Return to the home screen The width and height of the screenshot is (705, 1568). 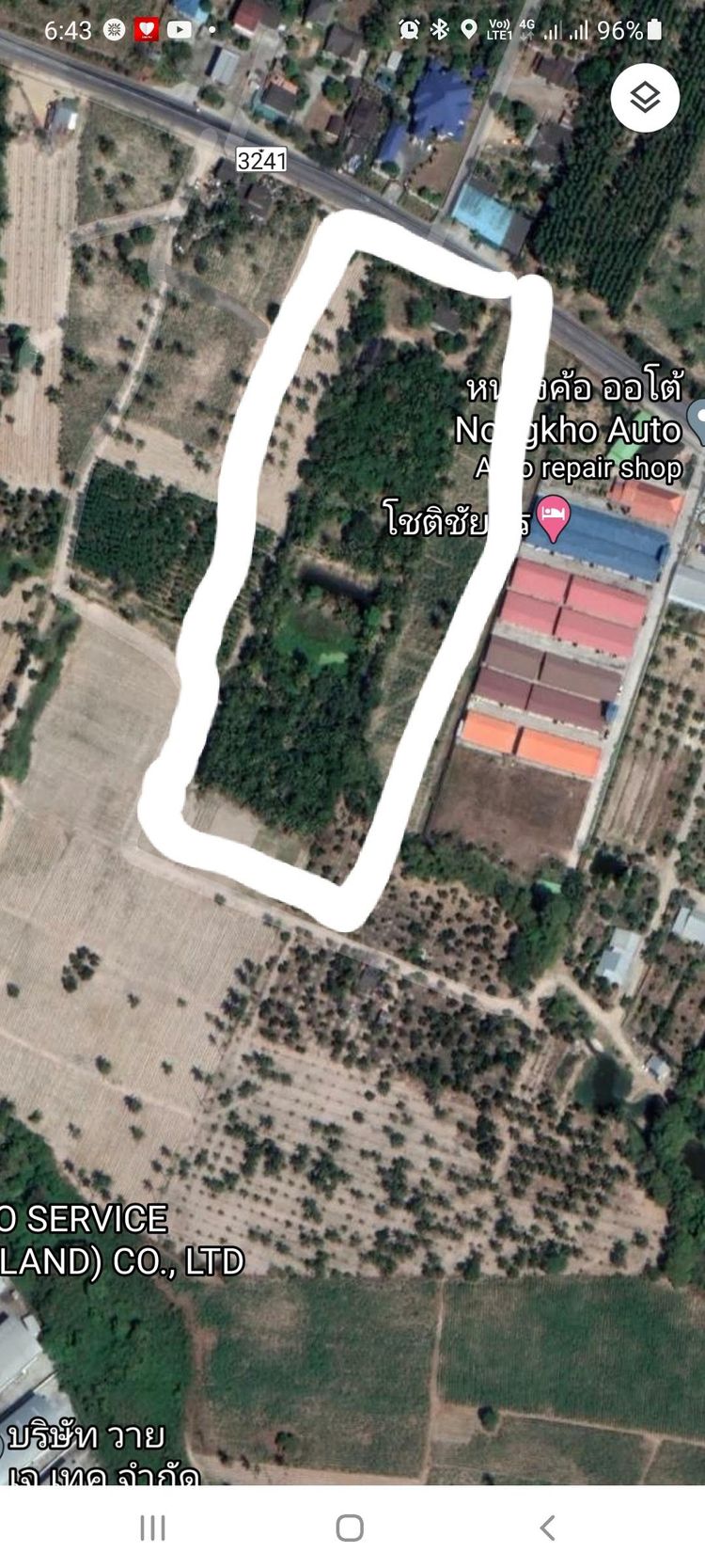point(350,1528)
